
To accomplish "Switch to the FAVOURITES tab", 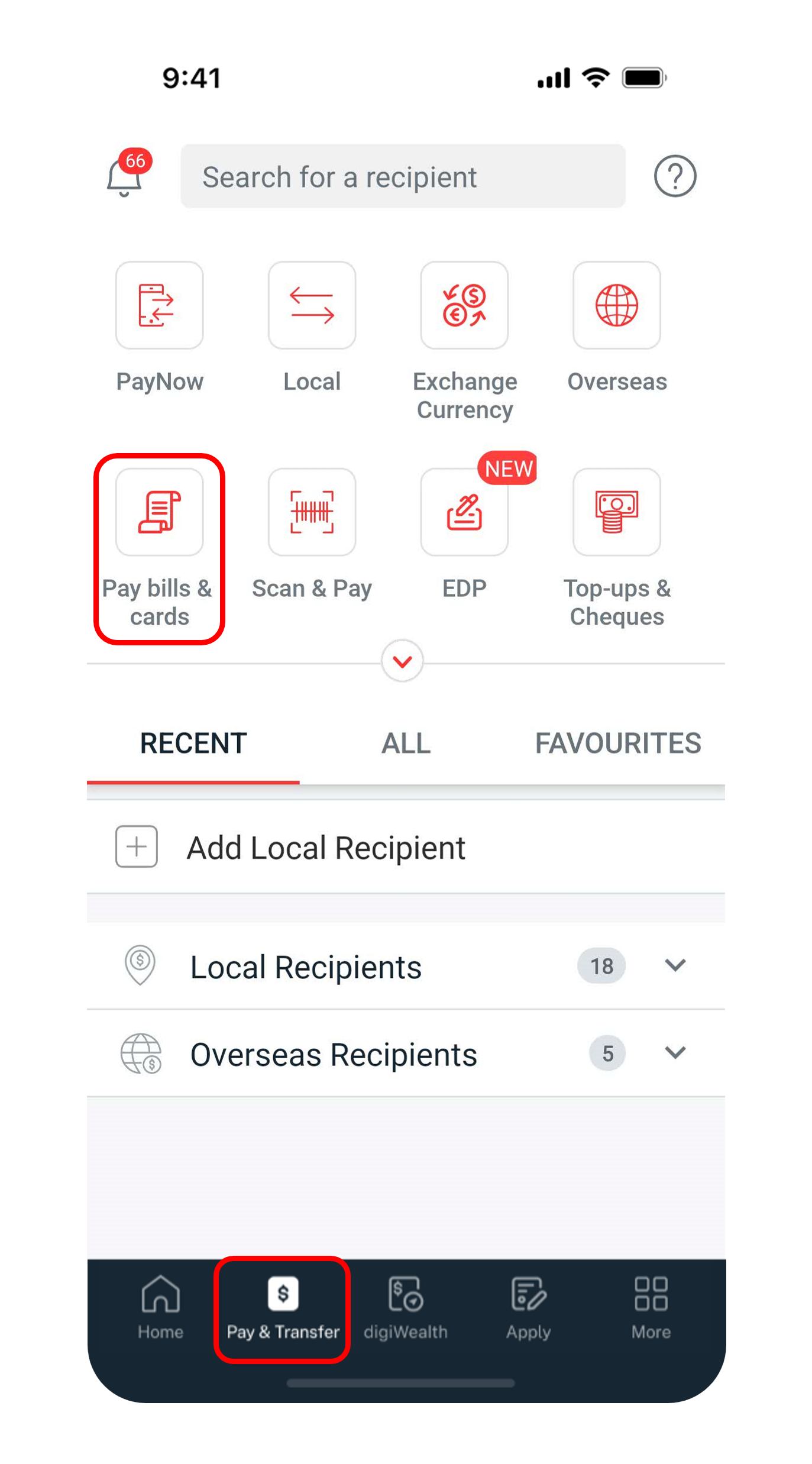I will 617,744.
